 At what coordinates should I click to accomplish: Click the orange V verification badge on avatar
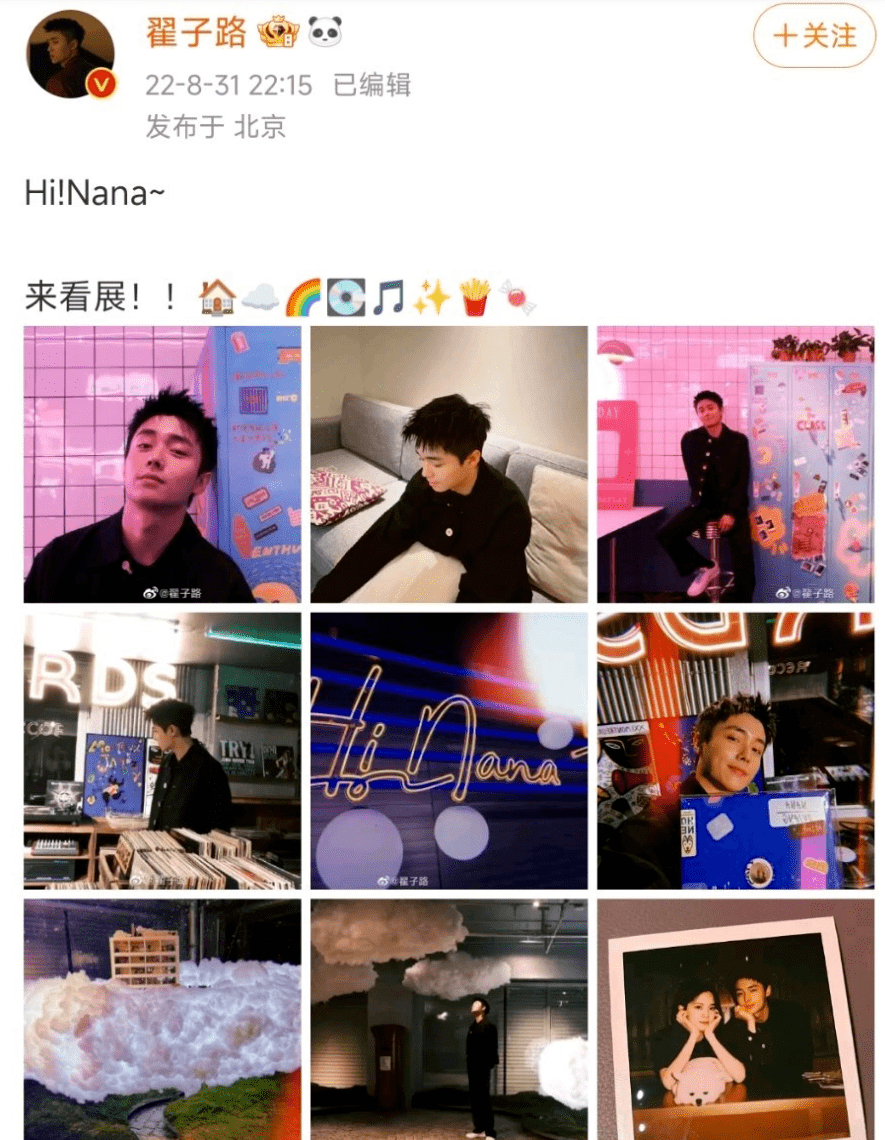(100, 83)
